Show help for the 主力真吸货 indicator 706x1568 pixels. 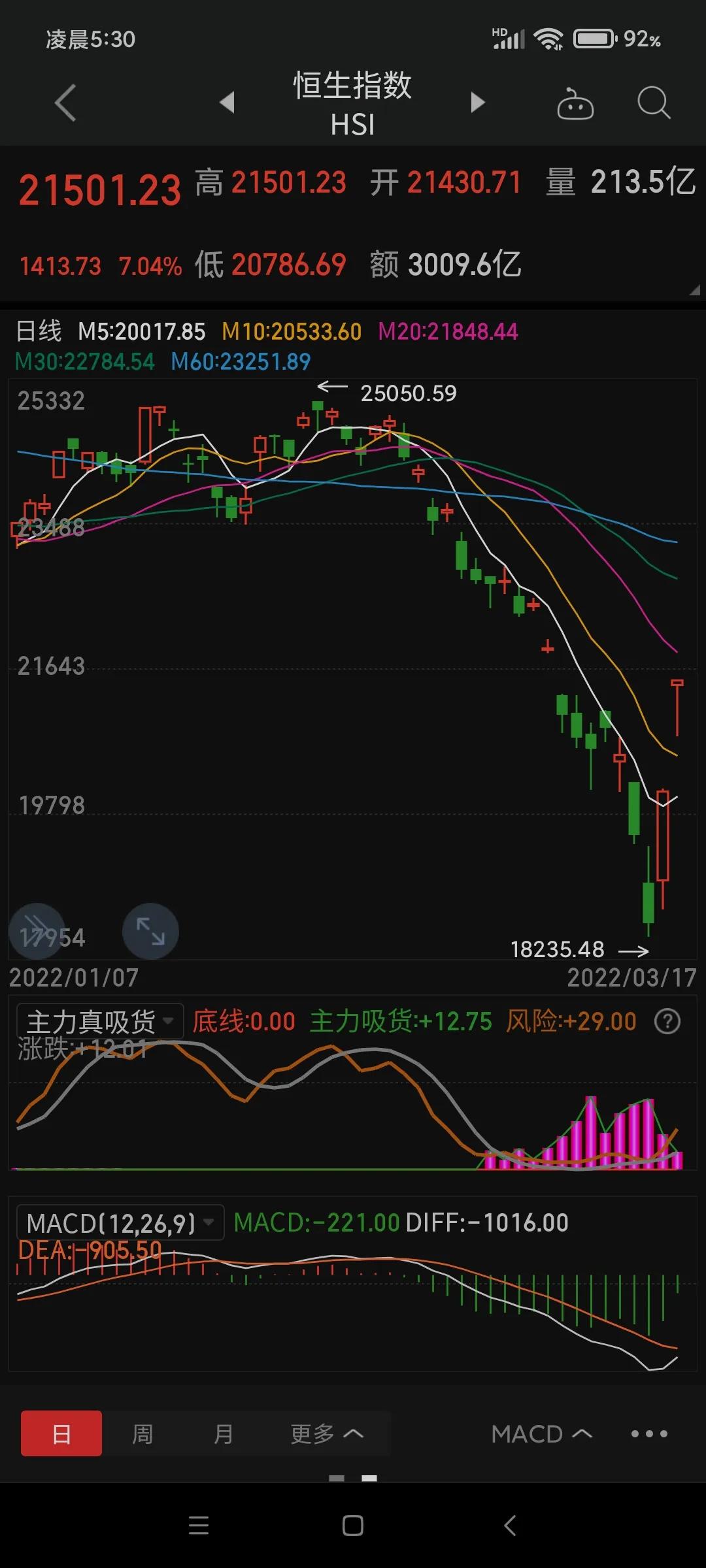point(667,1022)
